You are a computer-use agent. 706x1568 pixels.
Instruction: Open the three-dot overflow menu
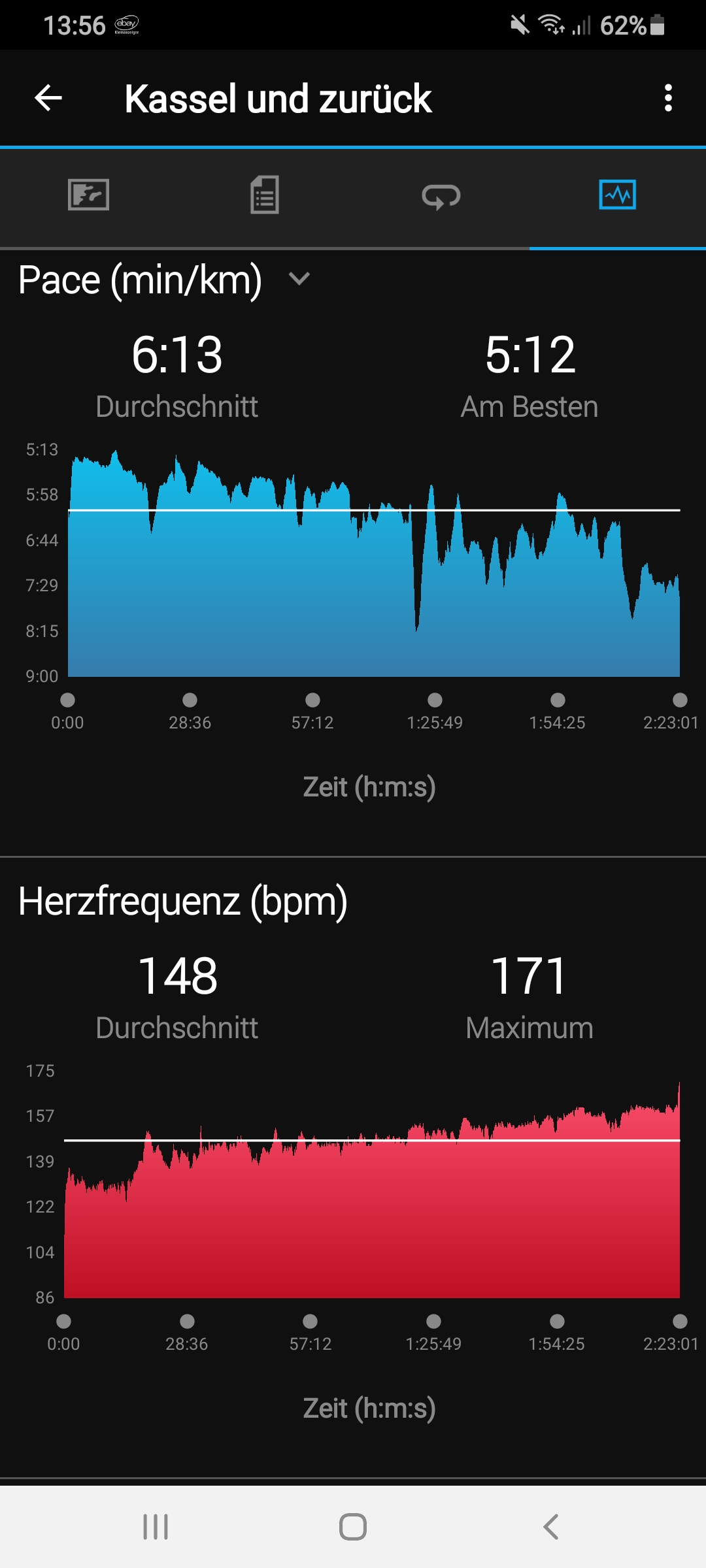667,98
